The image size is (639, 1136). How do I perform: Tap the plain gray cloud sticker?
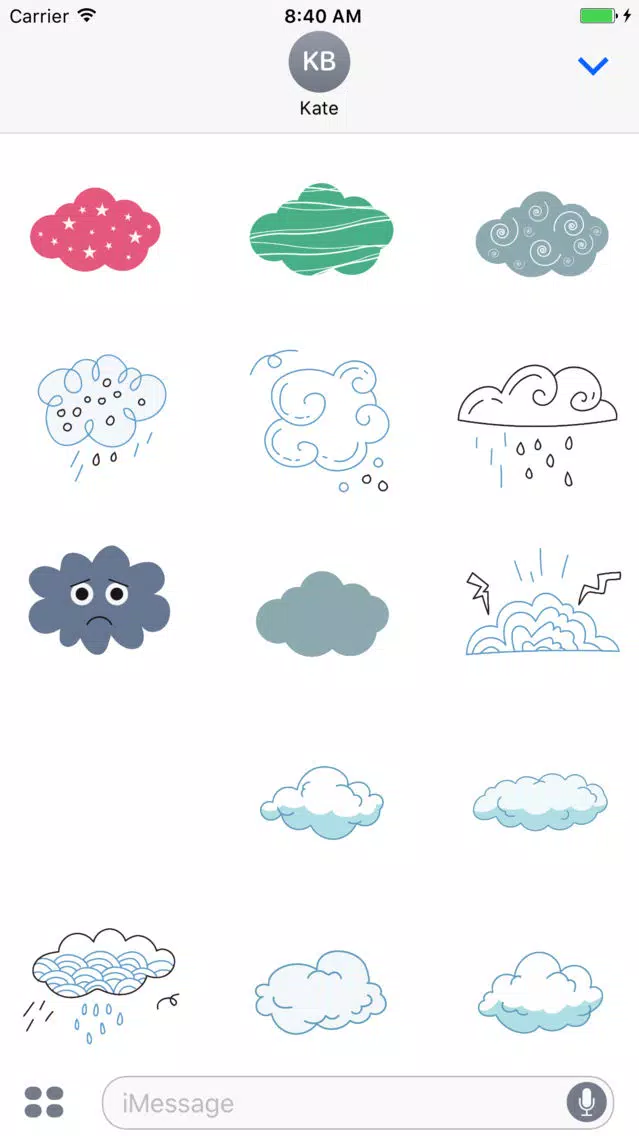tap(322, 614)
